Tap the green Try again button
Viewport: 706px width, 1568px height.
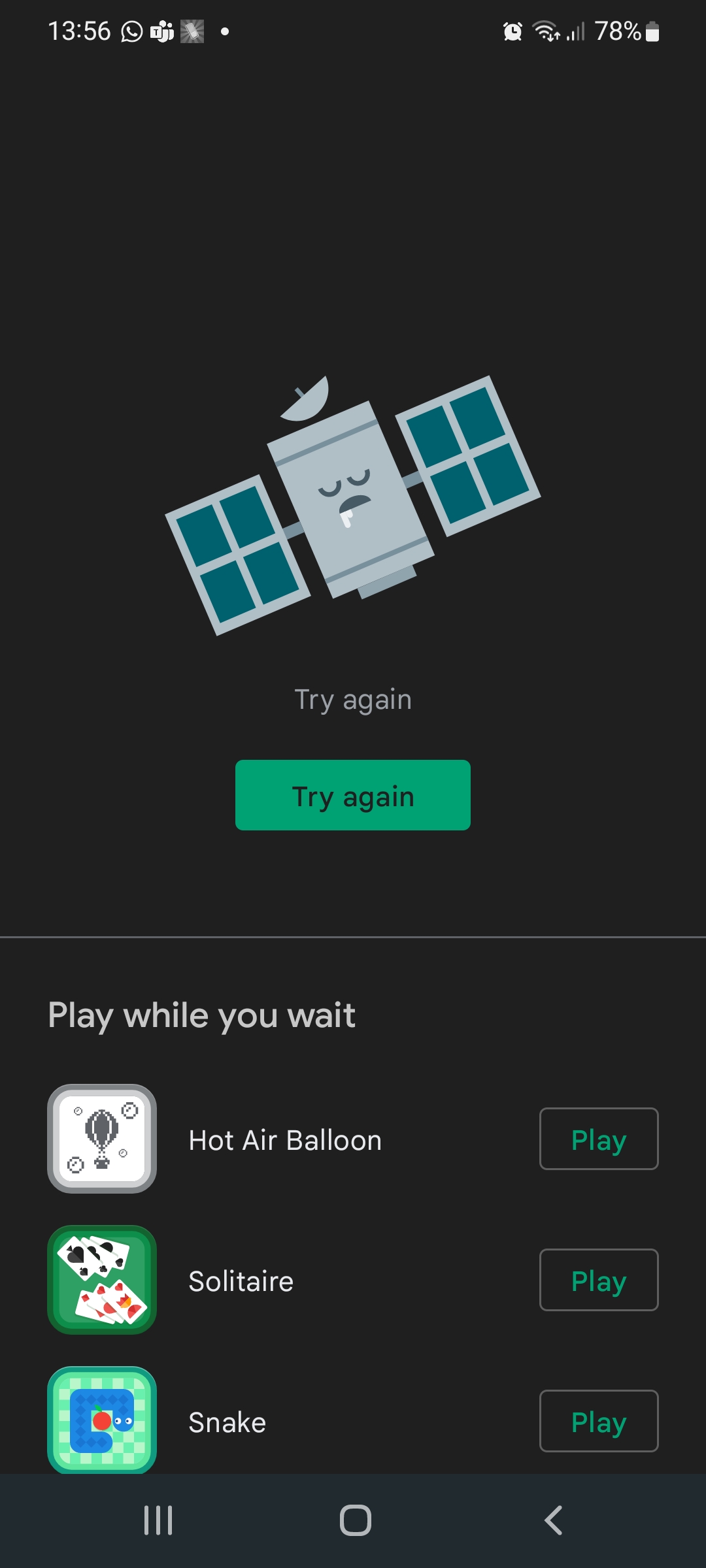click(x=353, y=795)
